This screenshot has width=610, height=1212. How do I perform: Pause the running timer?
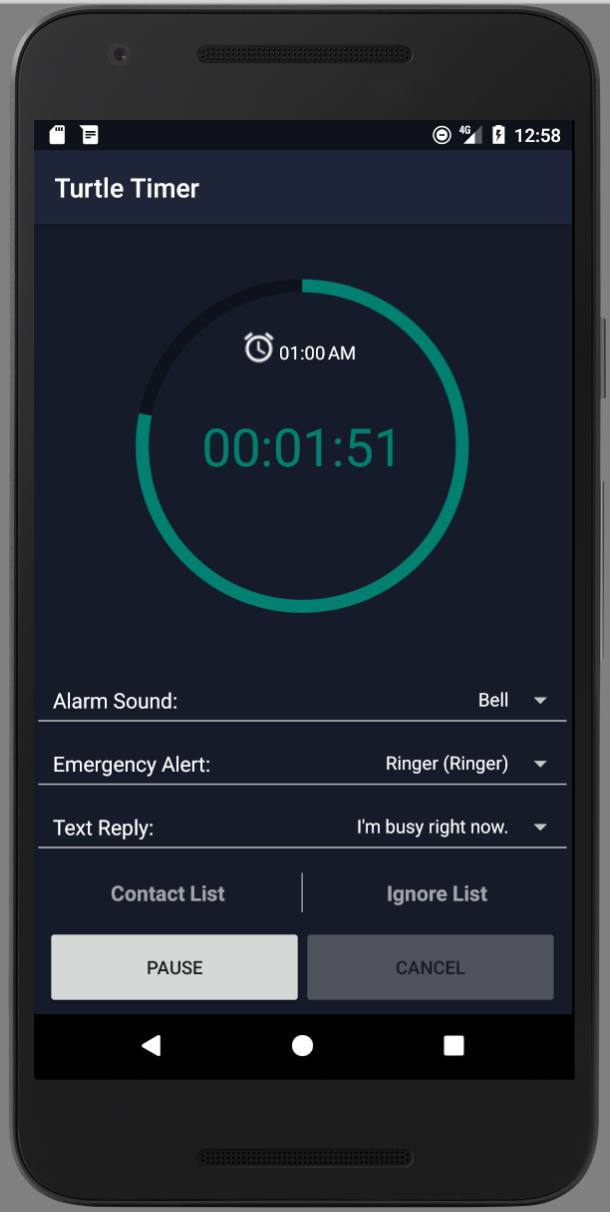tap(174, 967)
